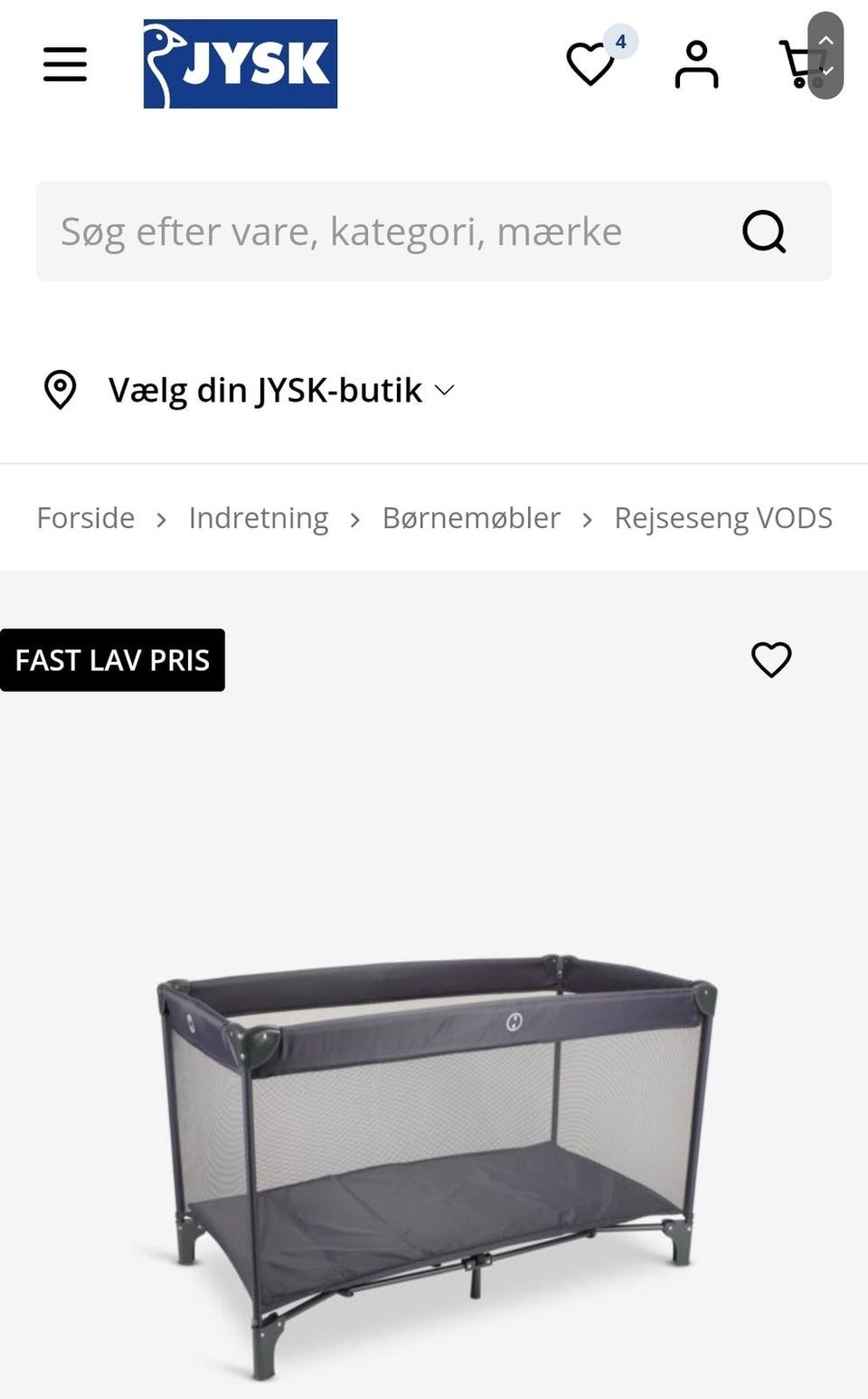Open the hamburger menu
Image resolution: width=868 pixels, height=1399 pixels.
[65, 64]
